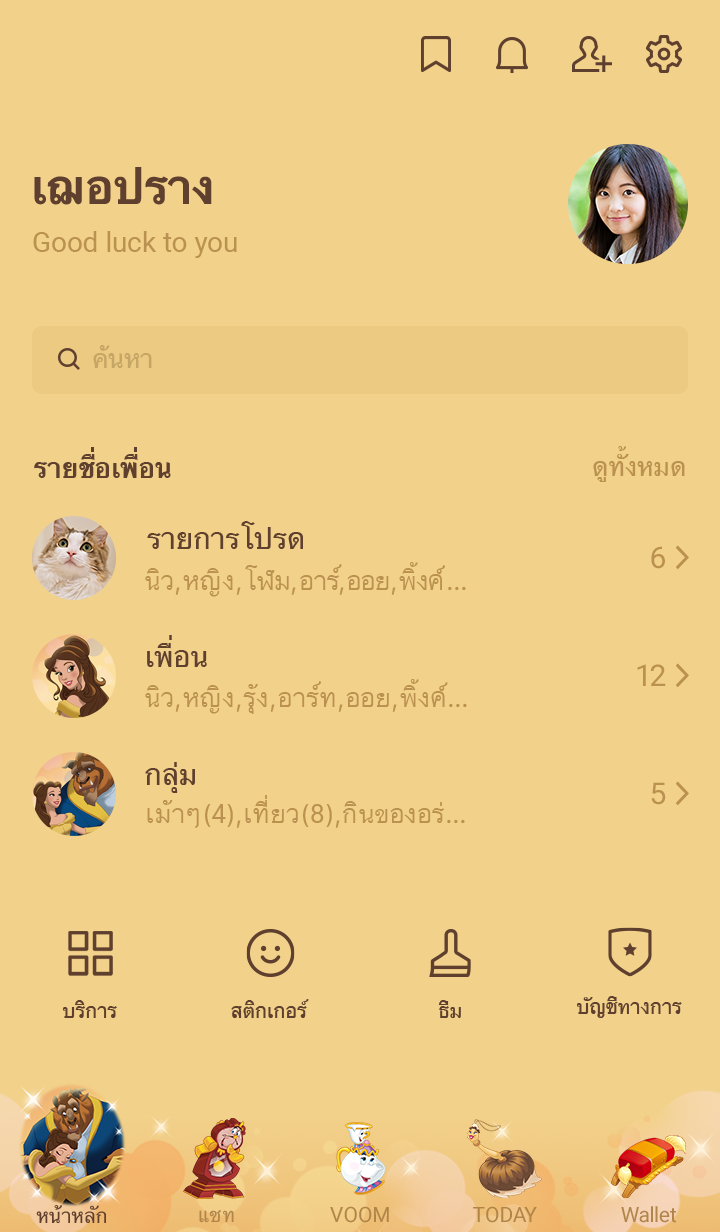Open the บริการ services shortcut
This screenshot has height=1232, width=720.
tap(90, 974)
